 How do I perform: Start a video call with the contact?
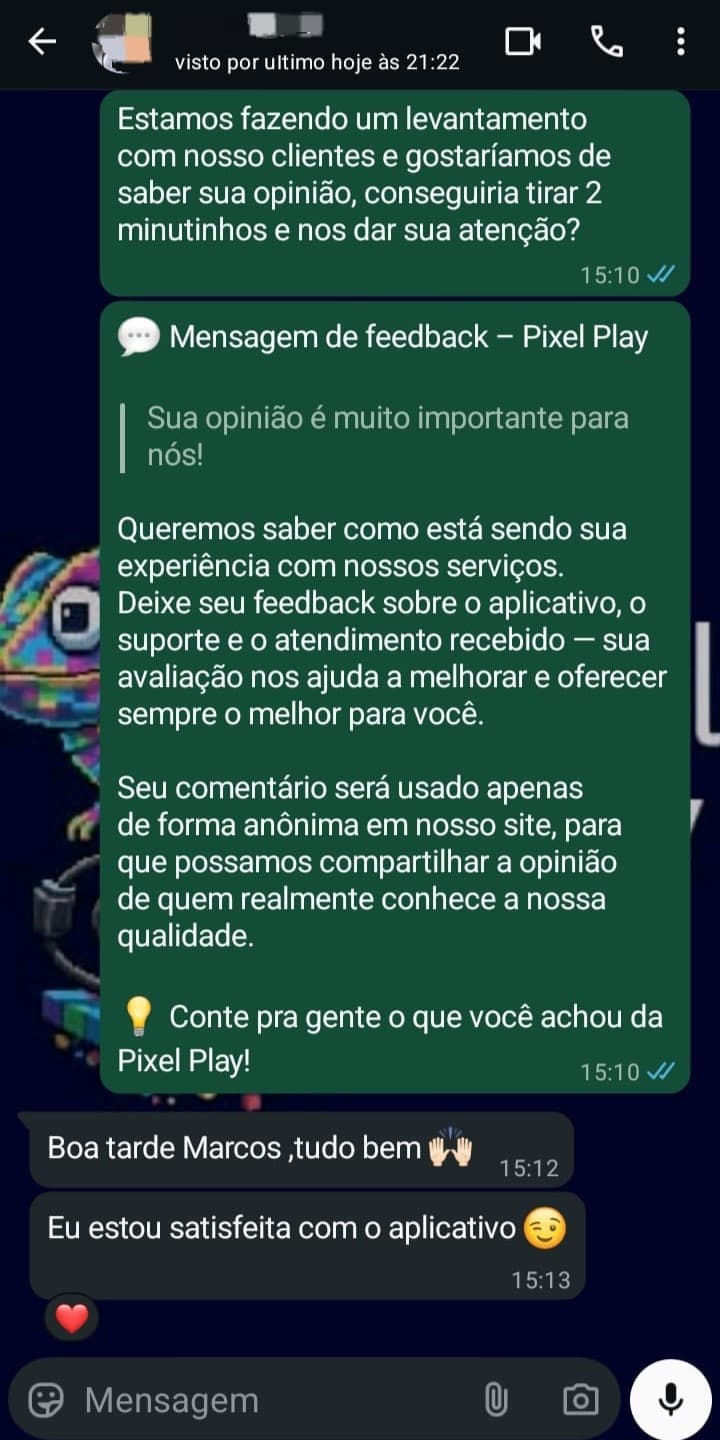click(x=523, y=42)
